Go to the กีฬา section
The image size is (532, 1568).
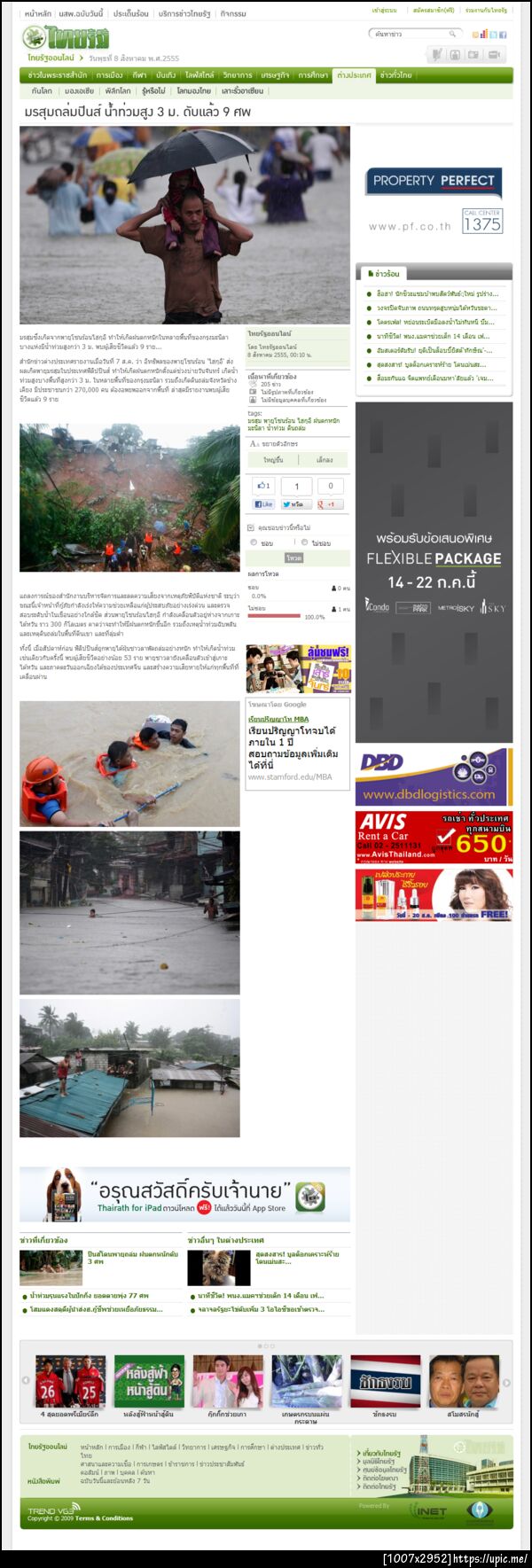point(139,75)
